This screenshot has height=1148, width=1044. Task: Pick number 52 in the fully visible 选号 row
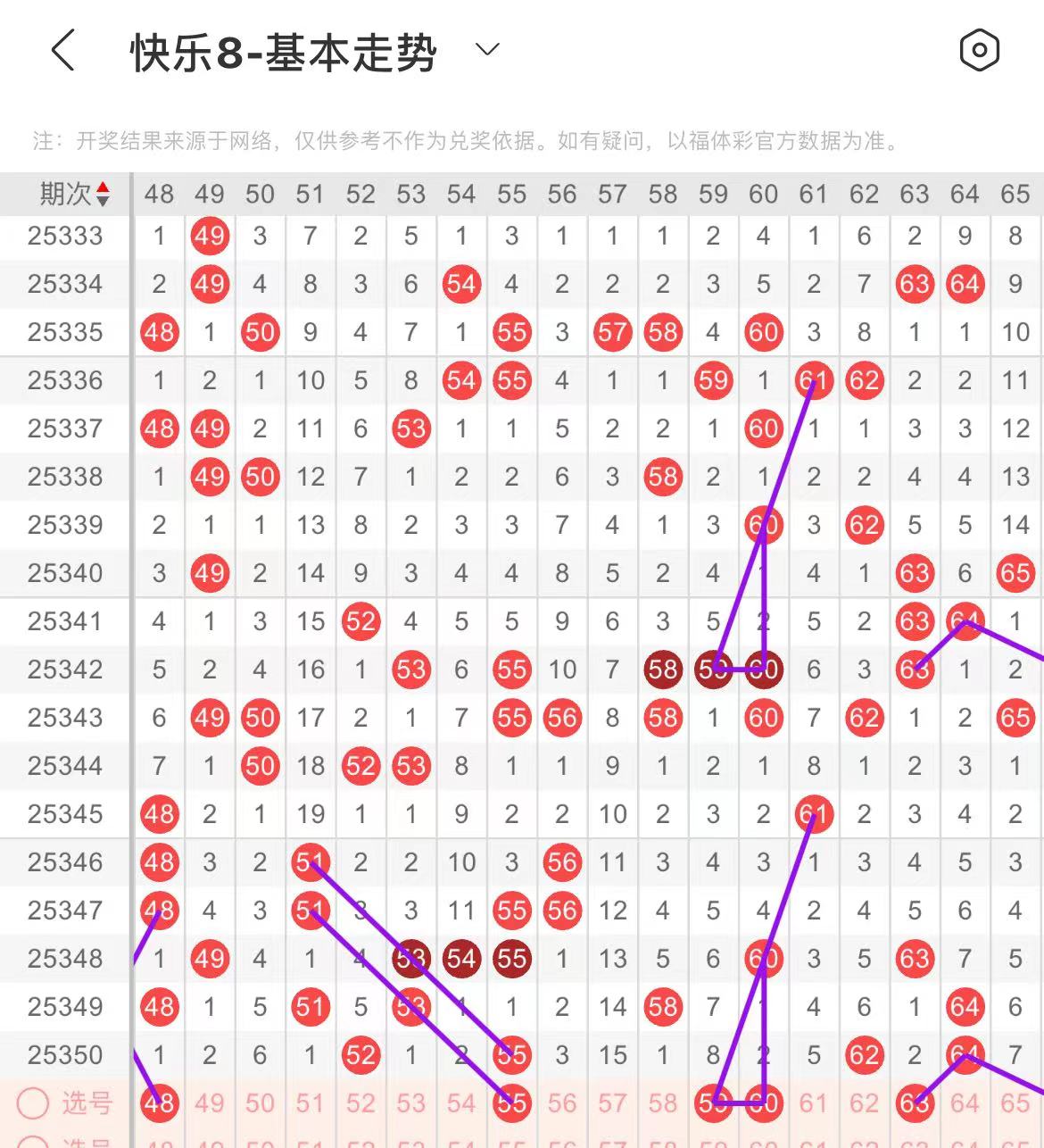click(360, 1103)
